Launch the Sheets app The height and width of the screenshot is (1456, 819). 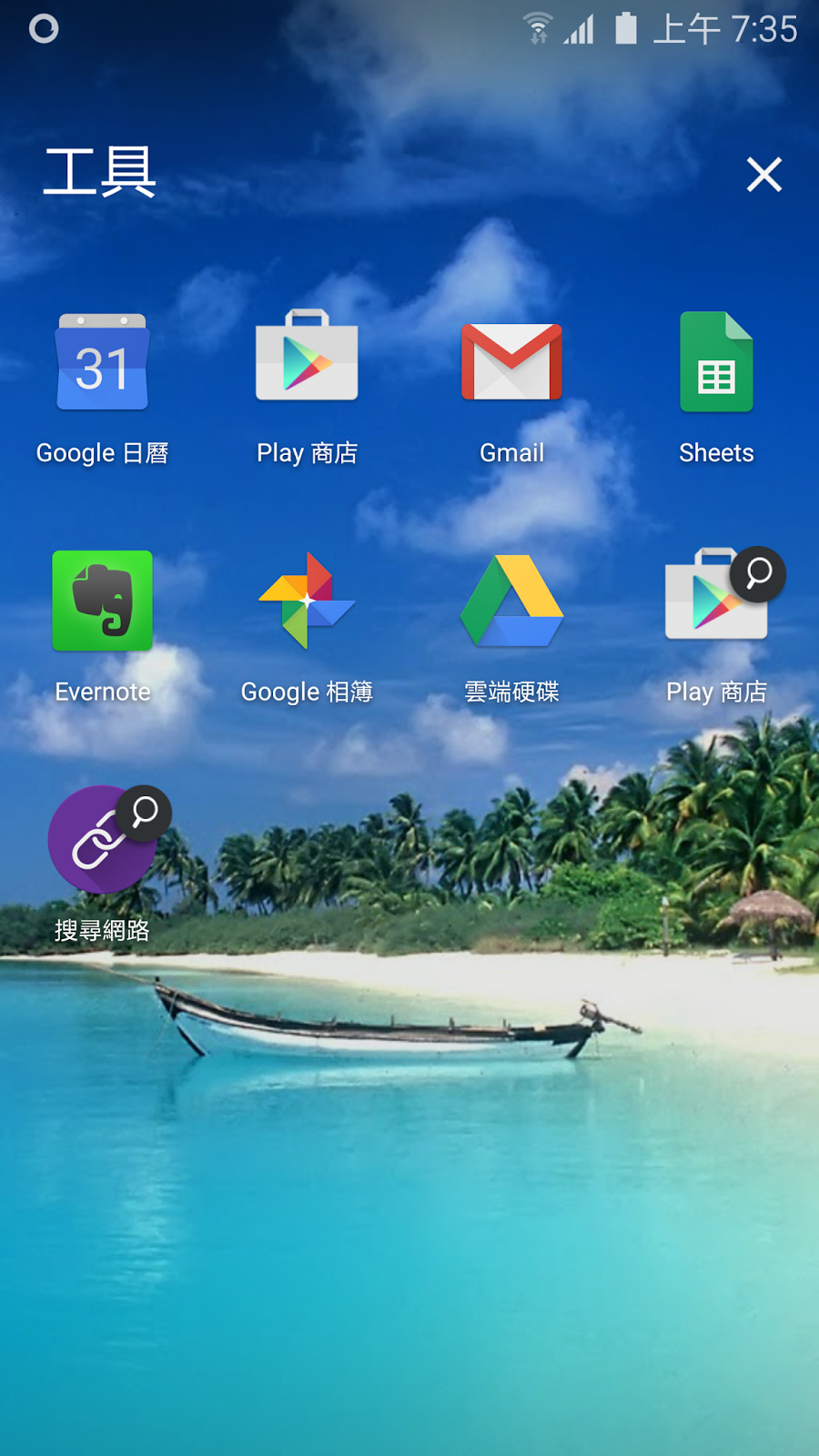[716, 362]
